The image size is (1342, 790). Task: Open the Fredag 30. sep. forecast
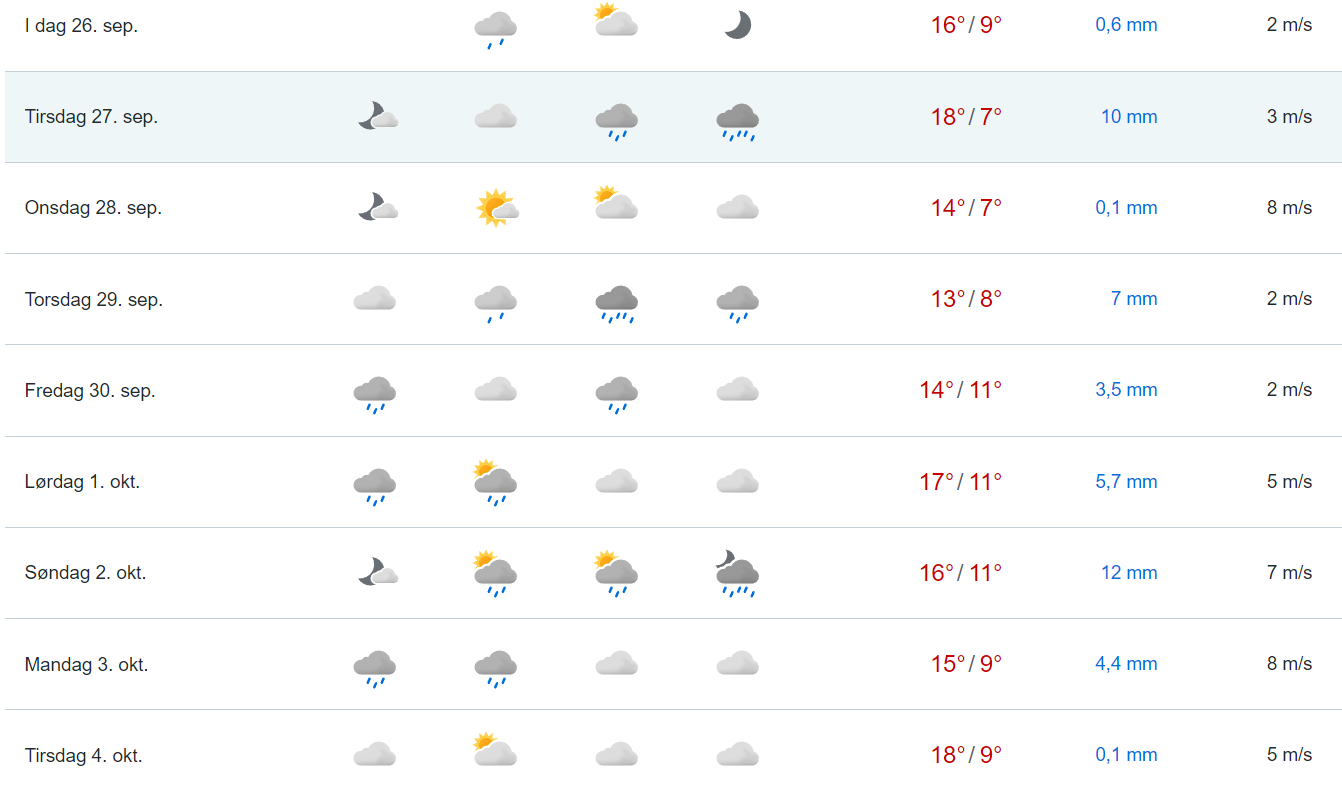pyautogui.click(x=90, y=390)
